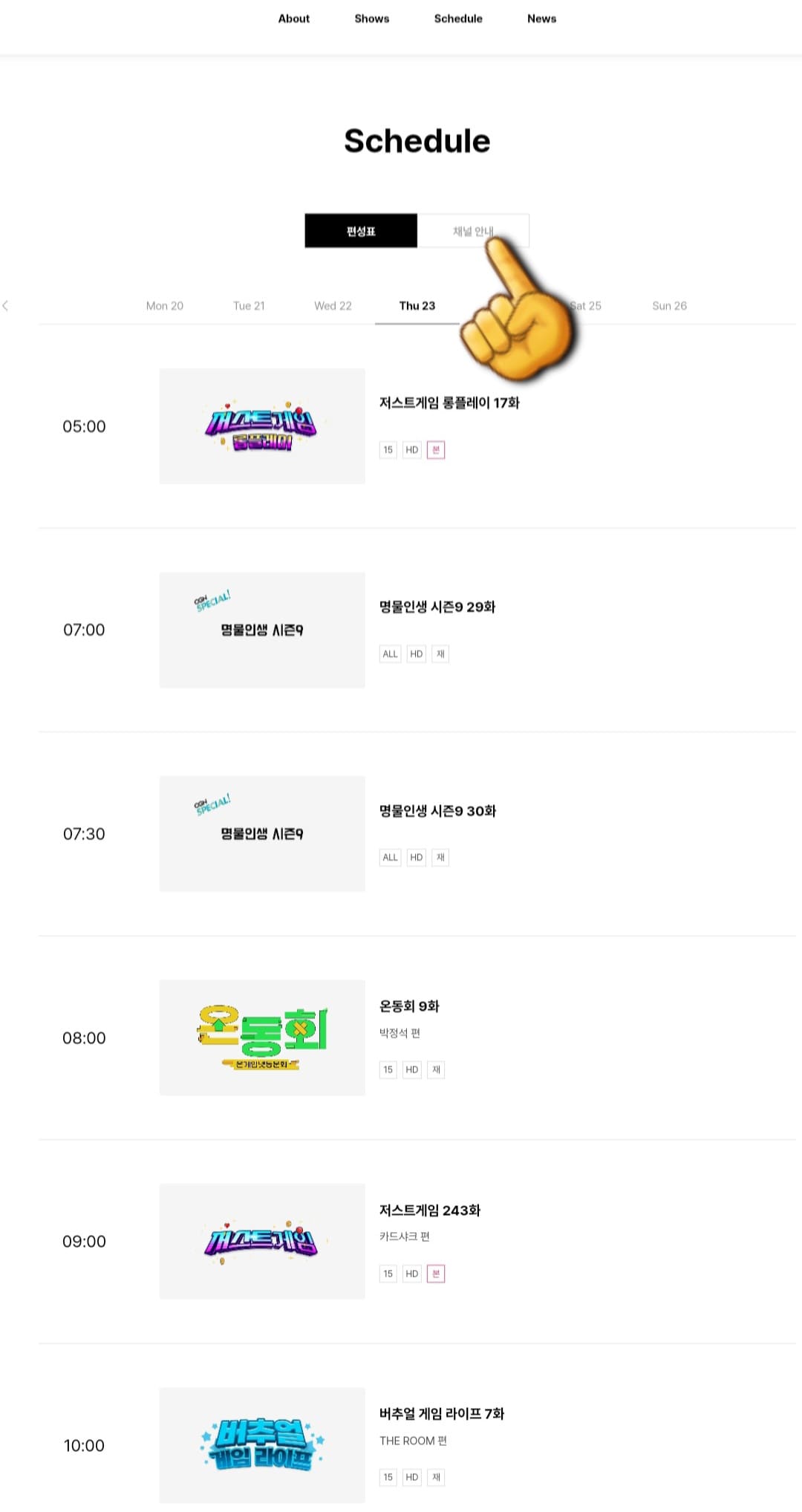This screenshot has height=1512, width=802.
Task: Select the Wed 22 schedule day
Action: [332, 304]
